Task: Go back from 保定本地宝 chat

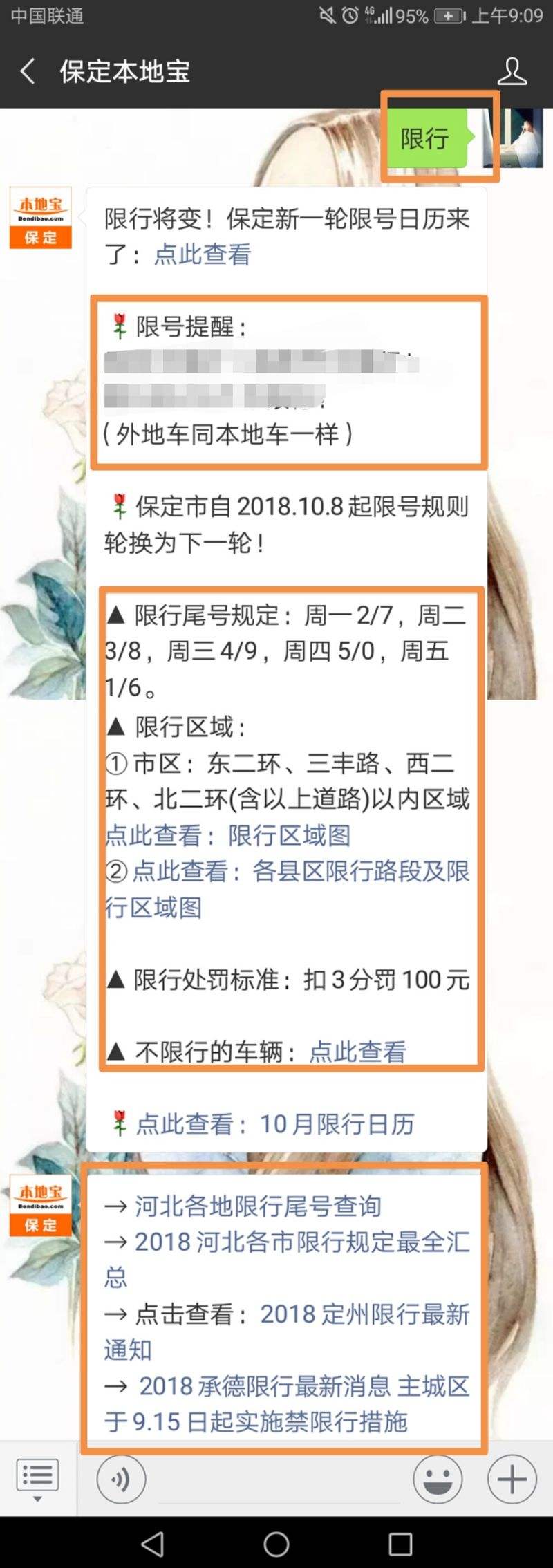Action: [x=28, y=71]
